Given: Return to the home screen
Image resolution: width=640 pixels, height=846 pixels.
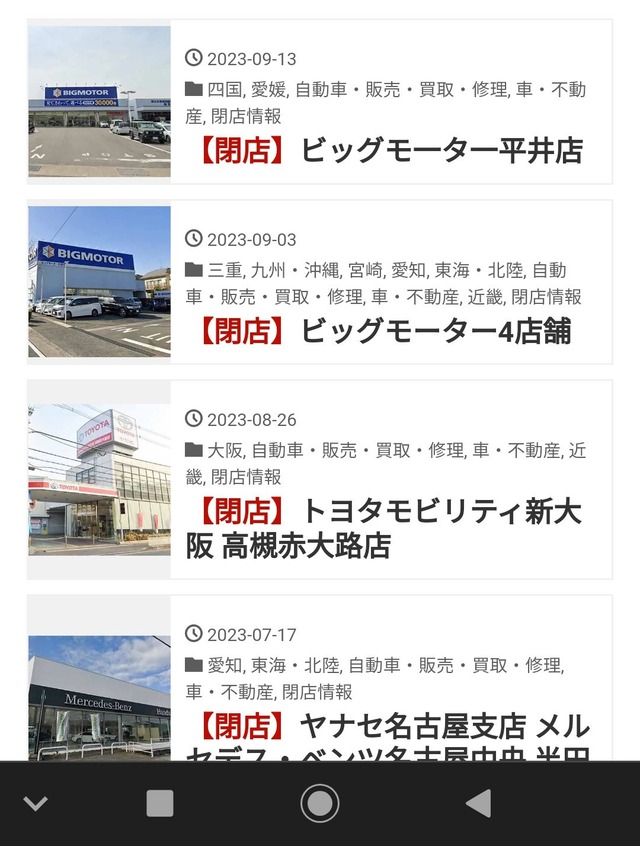Looking at the screenshot, I should (x=320, y=803).
